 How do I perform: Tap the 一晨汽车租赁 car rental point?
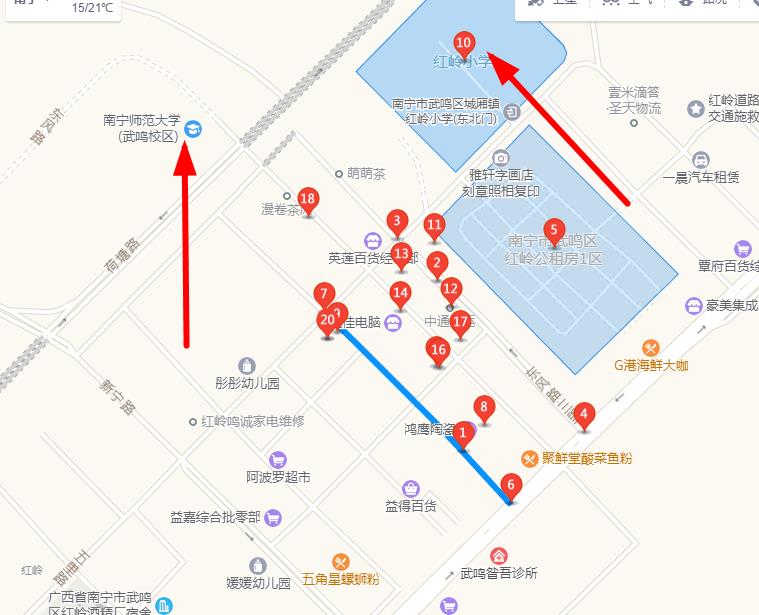701,160
